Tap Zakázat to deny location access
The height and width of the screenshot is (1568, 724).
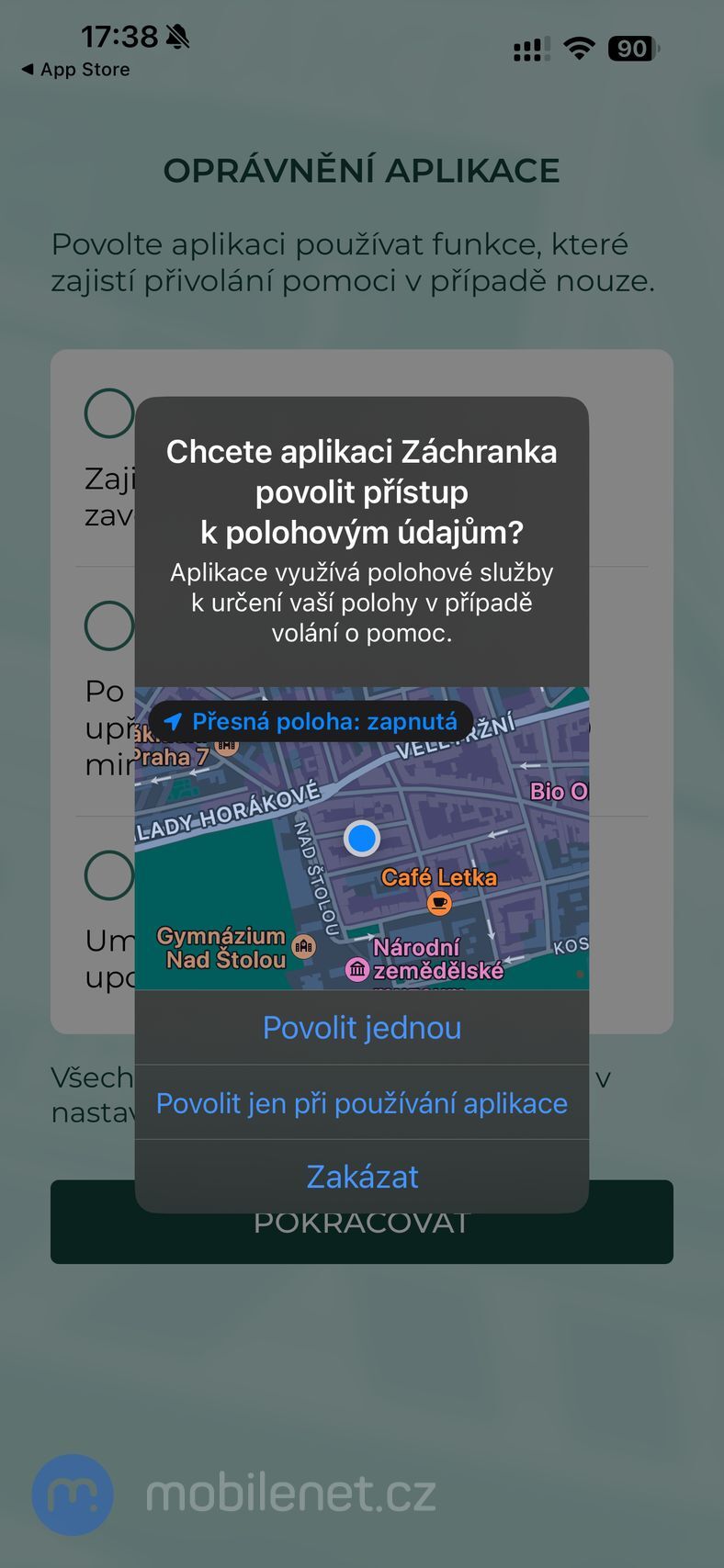click(362, 1177)
